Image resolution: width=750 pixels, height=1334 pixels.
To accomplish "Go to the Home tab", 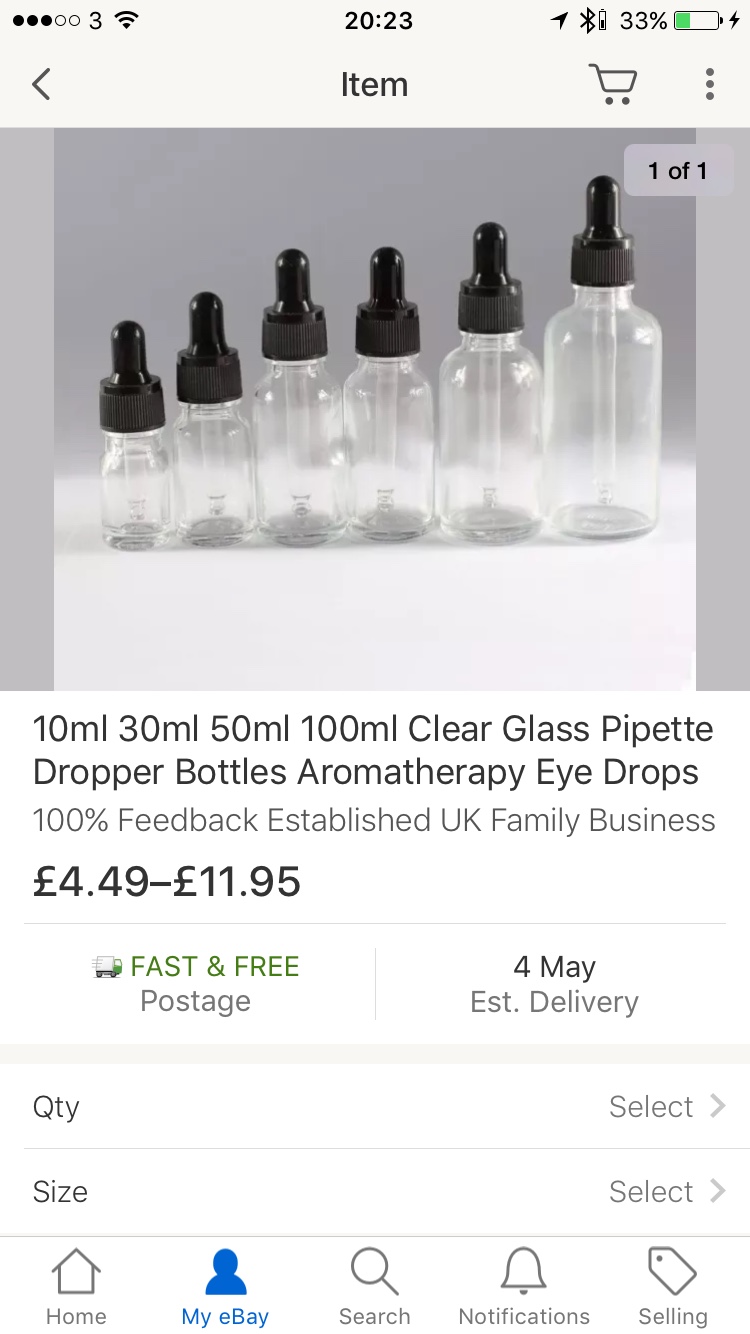I will [76, 1287].
